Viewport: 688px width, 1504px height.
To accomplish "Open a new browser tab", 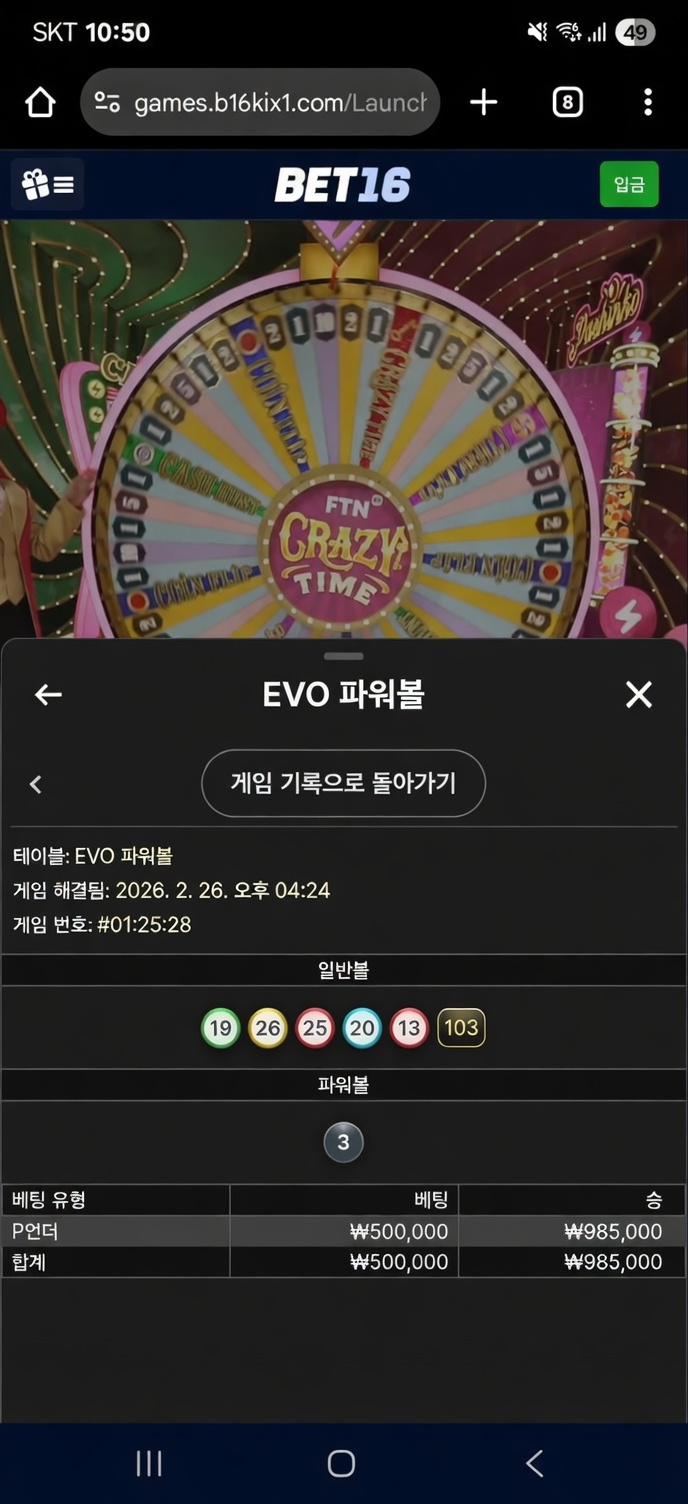I will tap(483, 102).
